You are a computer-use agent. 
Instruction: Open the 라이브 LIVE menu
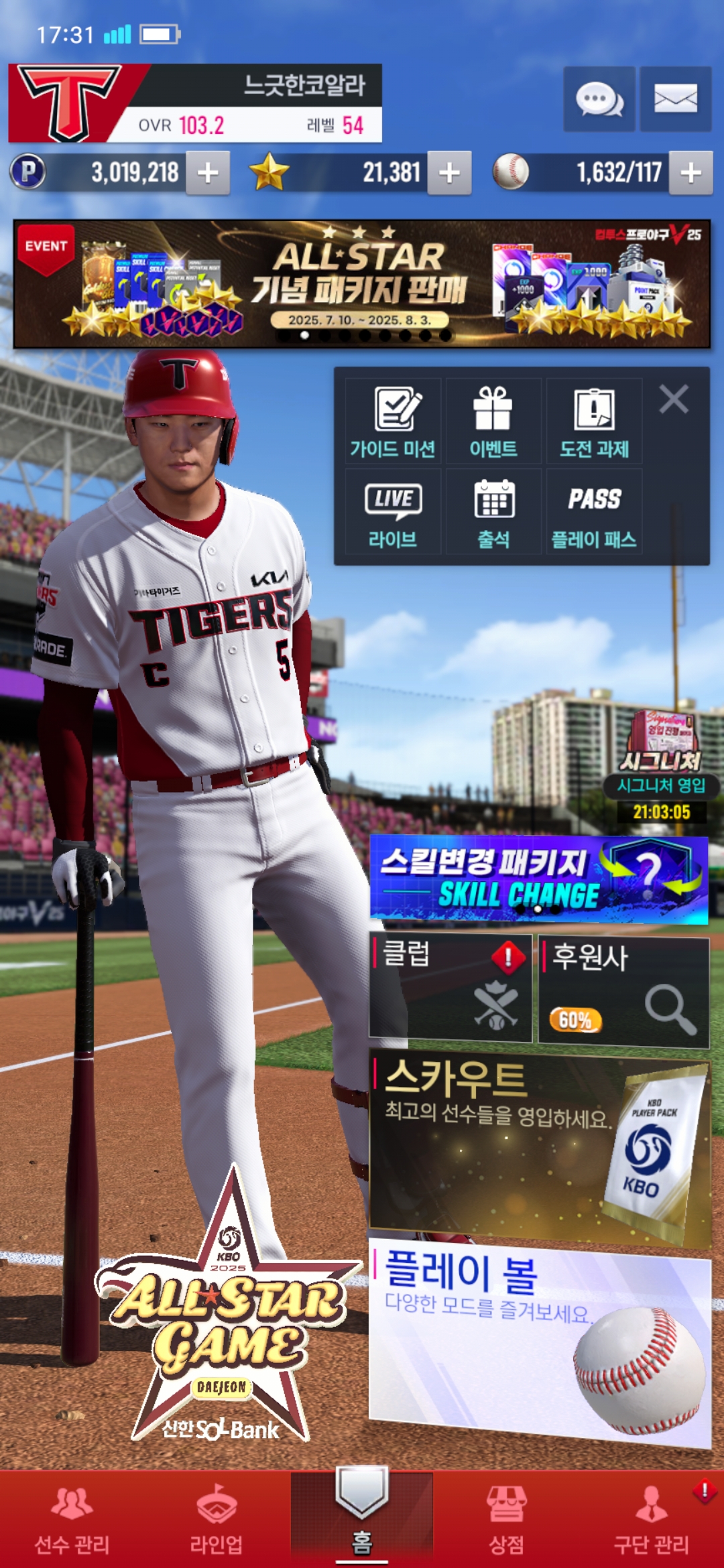tap(393, 511)
